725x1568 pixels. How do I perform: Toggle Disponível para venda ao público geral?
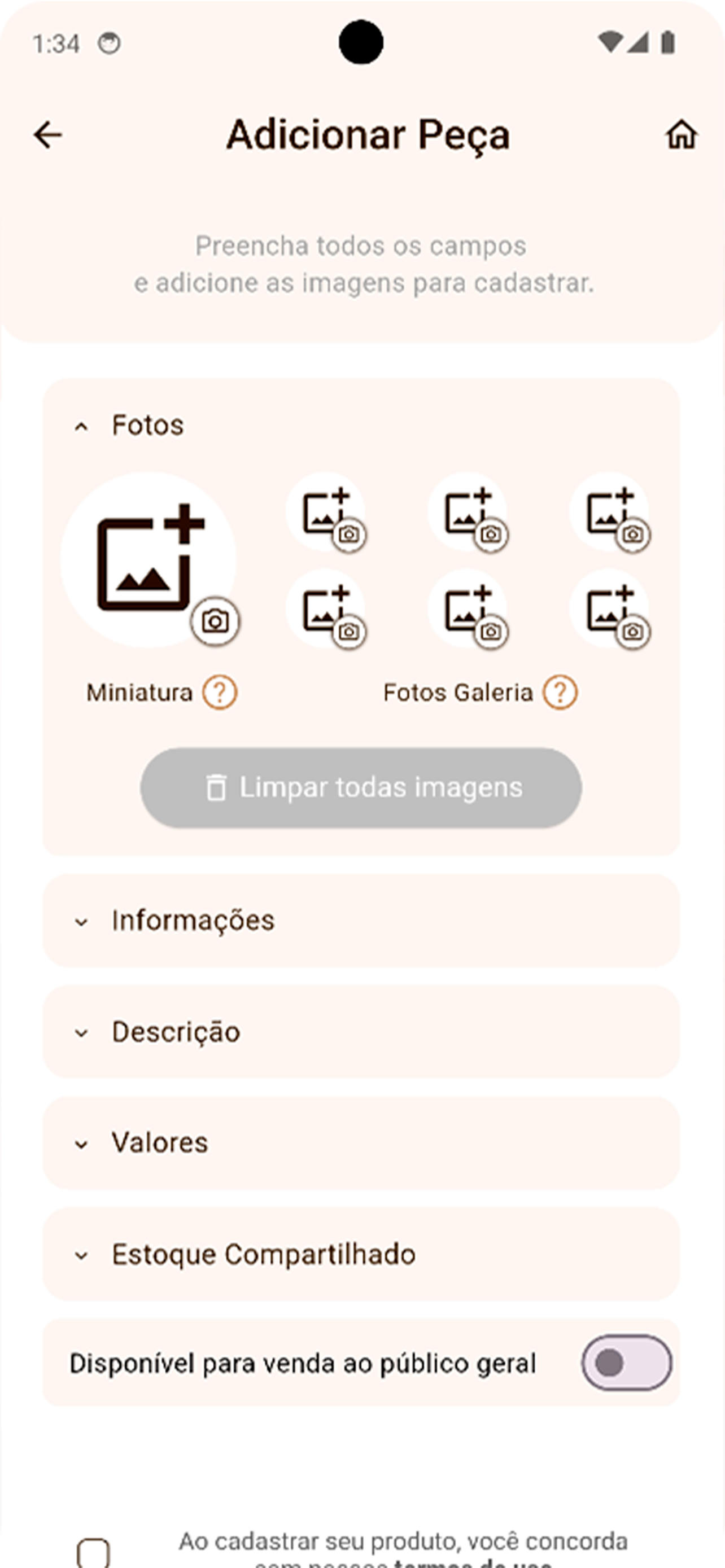(626, 1362)
